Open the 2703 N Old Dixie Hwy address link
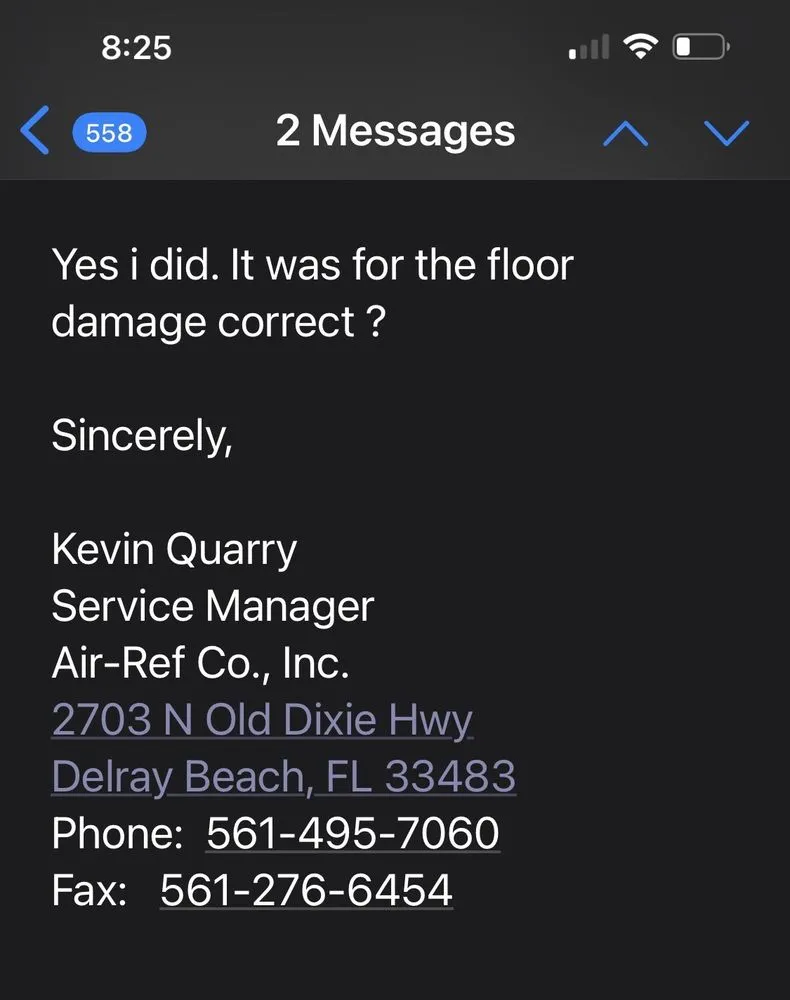Screen dimensions: 790x1000 pyautogui.click(x=262, y=720)
